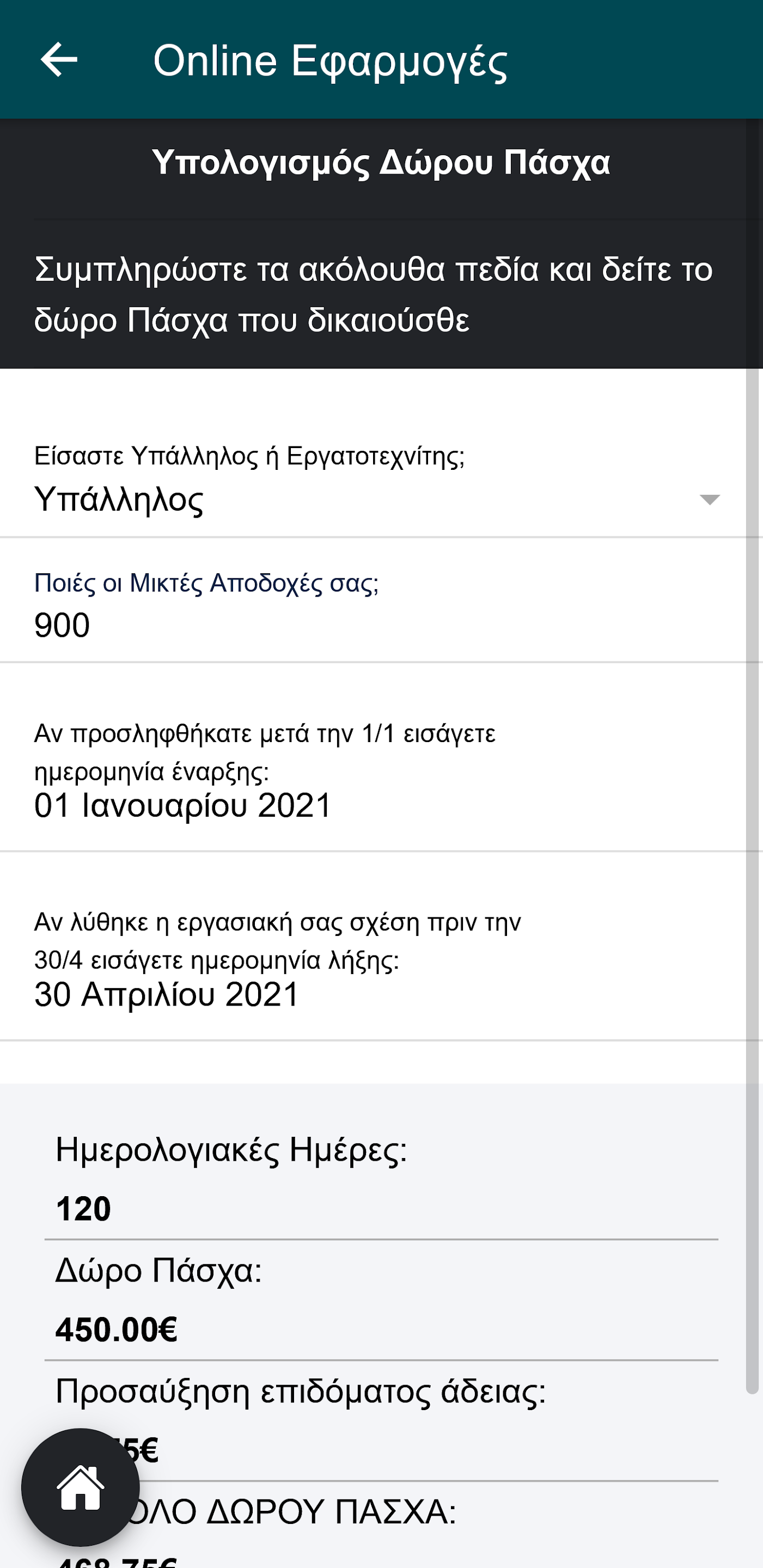Select the Υπολογισμός Δώρου Πάσχα heading
Image resolution: width=763 pixels, height=1568 pixels.
(x=381, y=161)
